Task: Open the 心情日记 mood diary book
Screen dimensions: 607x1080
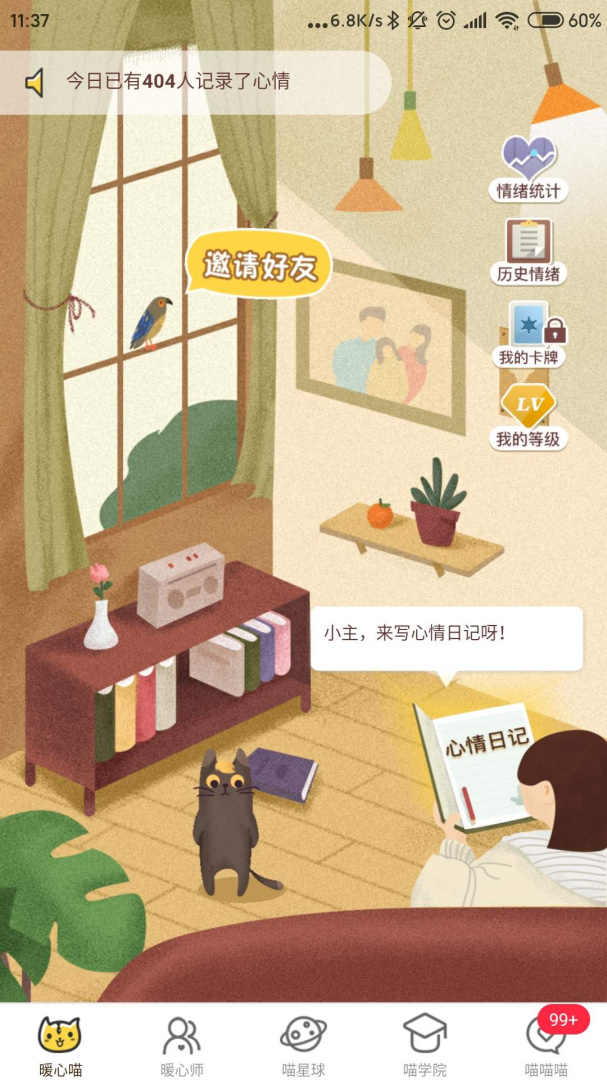Action: [470, 764]
